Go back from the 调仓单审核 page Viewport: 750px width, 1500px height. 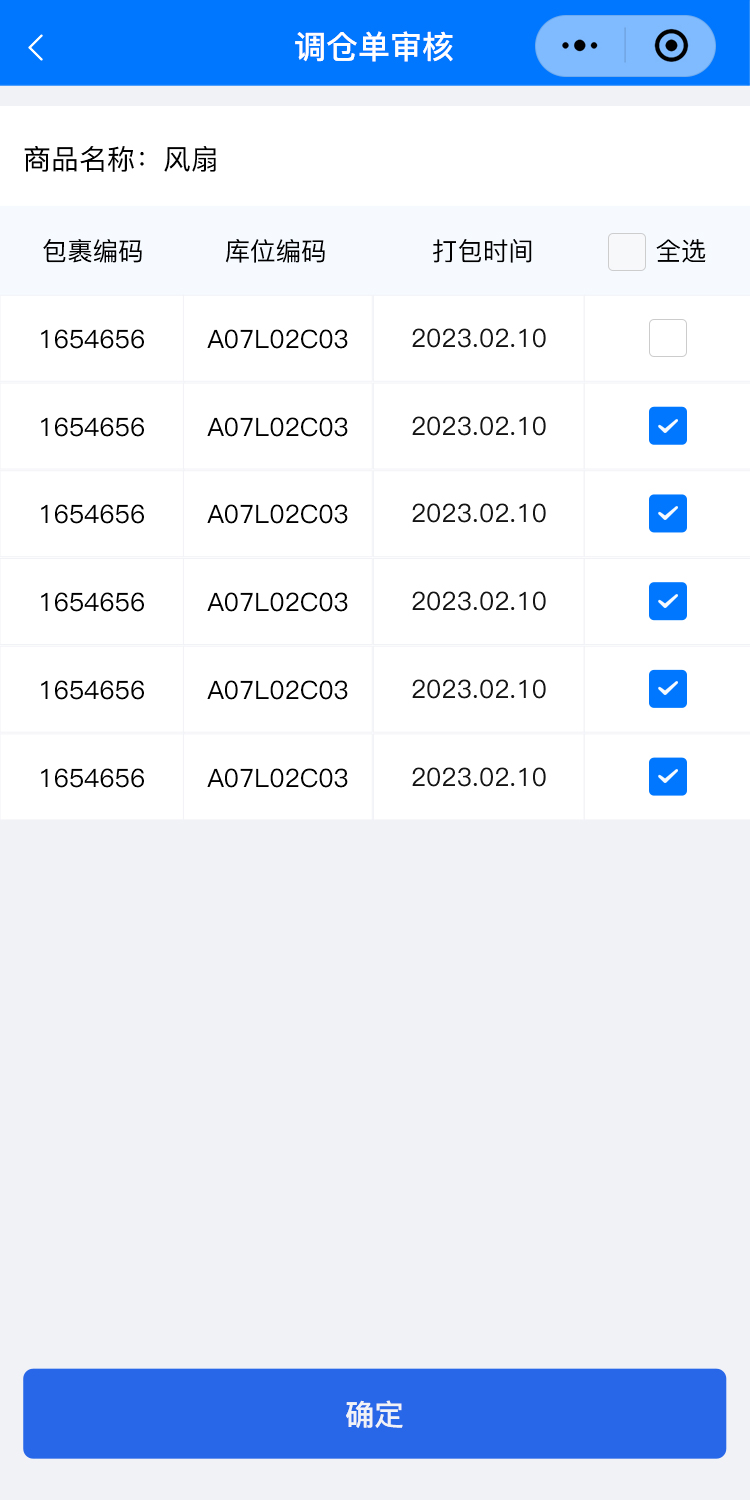pyautogui.click(x=36, y=47)
